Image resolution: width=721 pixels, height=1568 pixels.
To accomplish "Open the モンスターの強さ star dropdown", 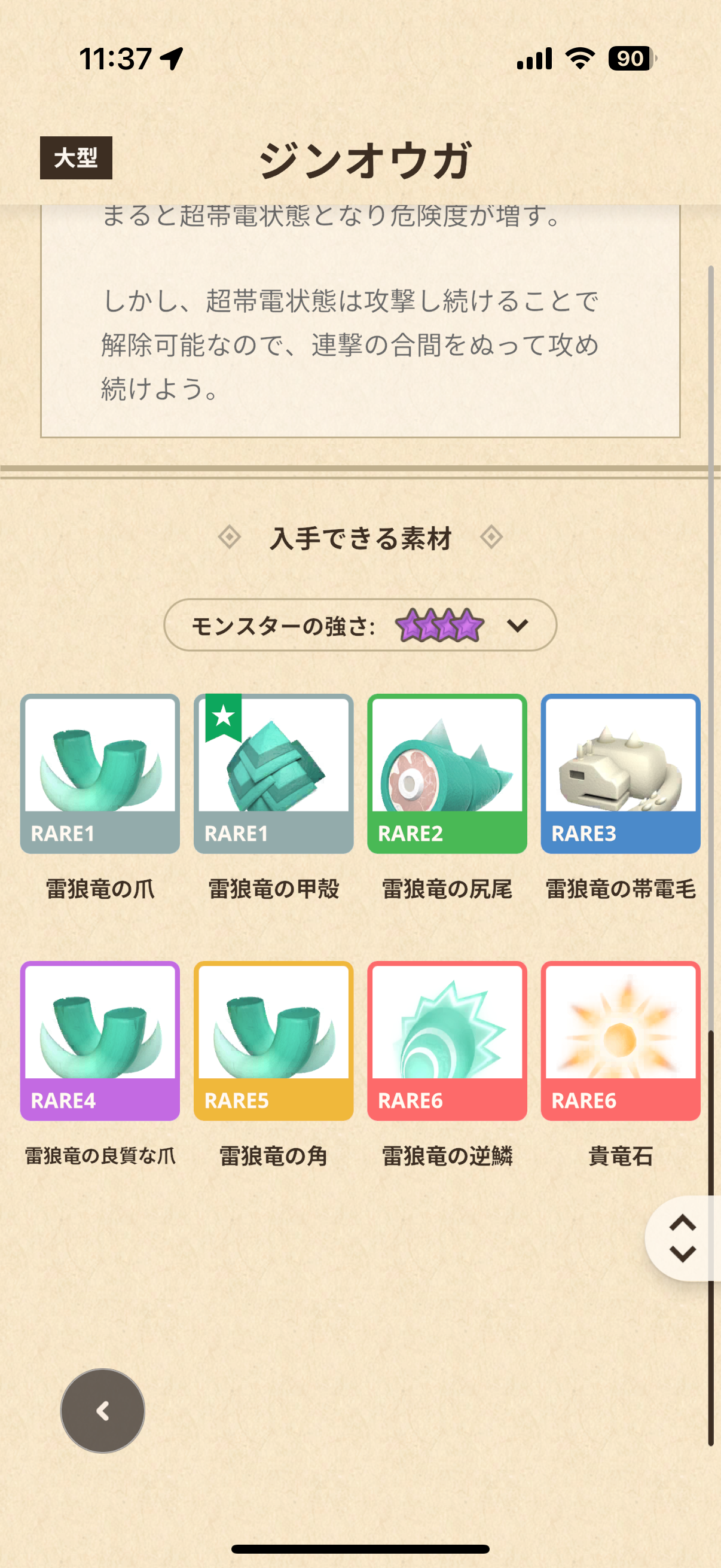I will coord(360,625).
